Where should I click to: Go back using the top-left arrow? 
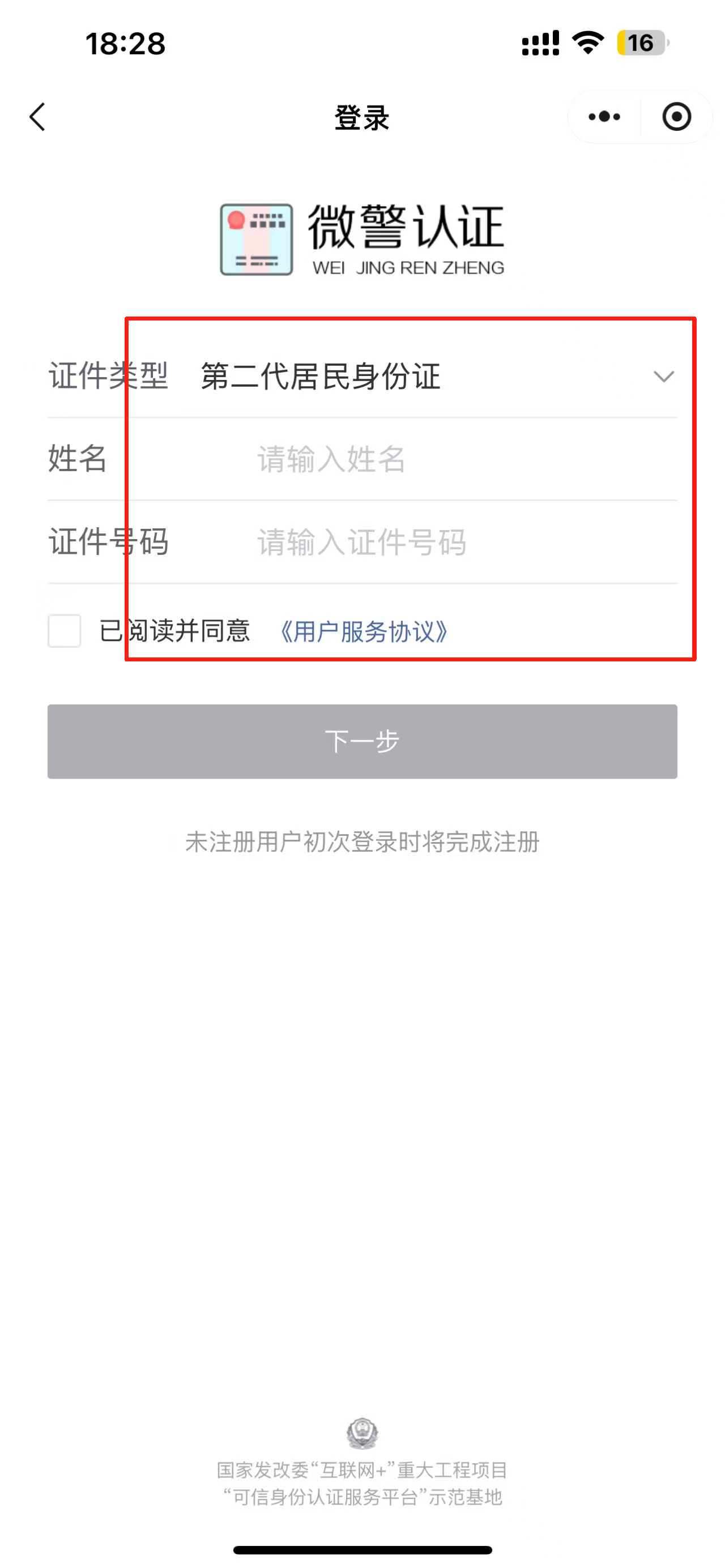38,117
